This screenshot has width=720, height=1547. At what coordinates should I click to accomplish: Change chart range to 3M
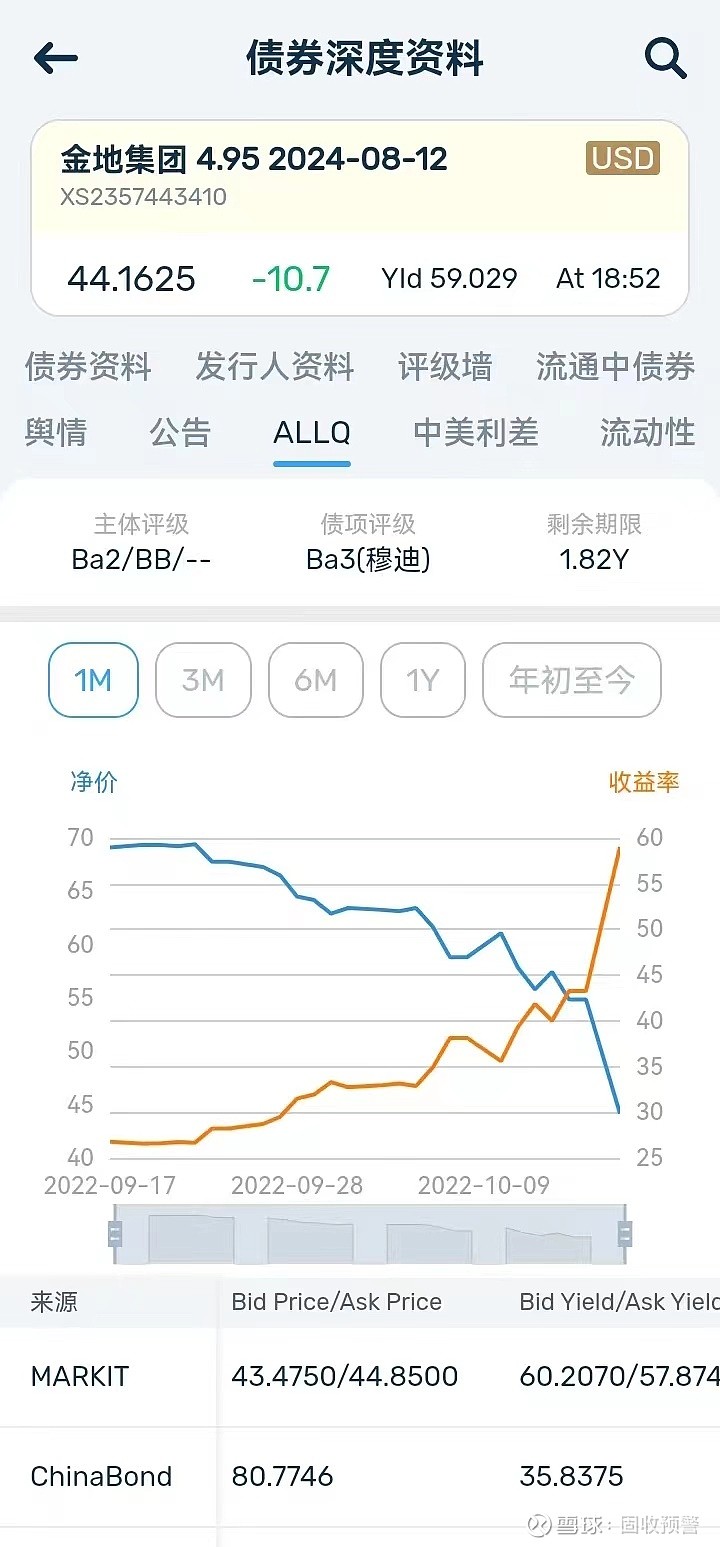click(x=203, y=680)
